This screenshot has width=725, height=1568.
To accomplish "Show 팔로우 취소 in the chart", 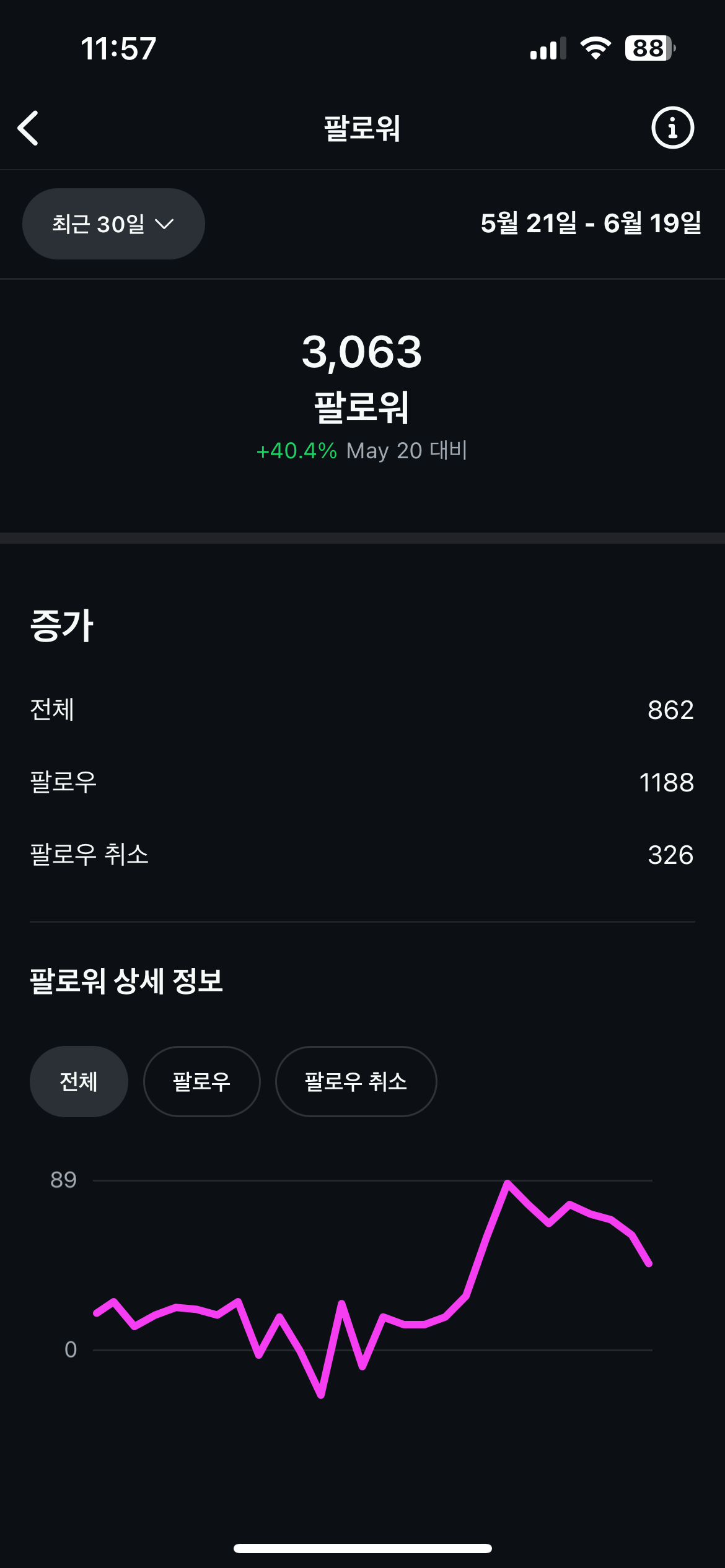I will click(356, 1081).
